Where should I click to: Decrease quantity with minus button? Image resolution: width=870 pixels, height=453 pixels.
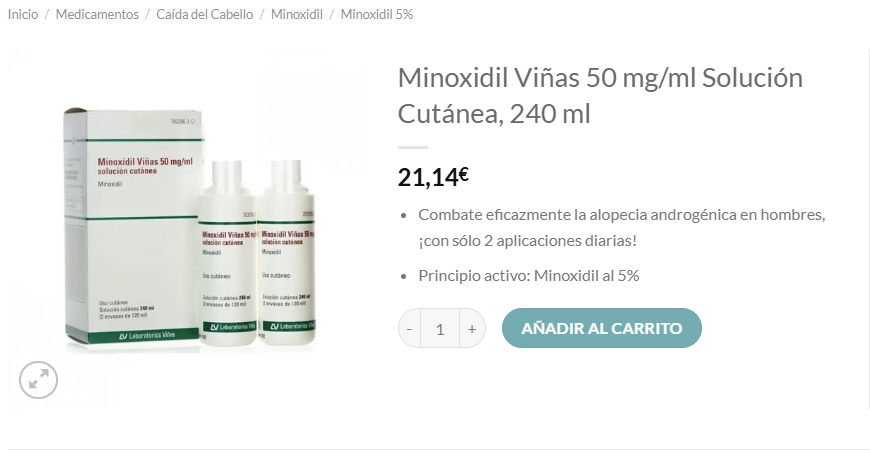409,328
